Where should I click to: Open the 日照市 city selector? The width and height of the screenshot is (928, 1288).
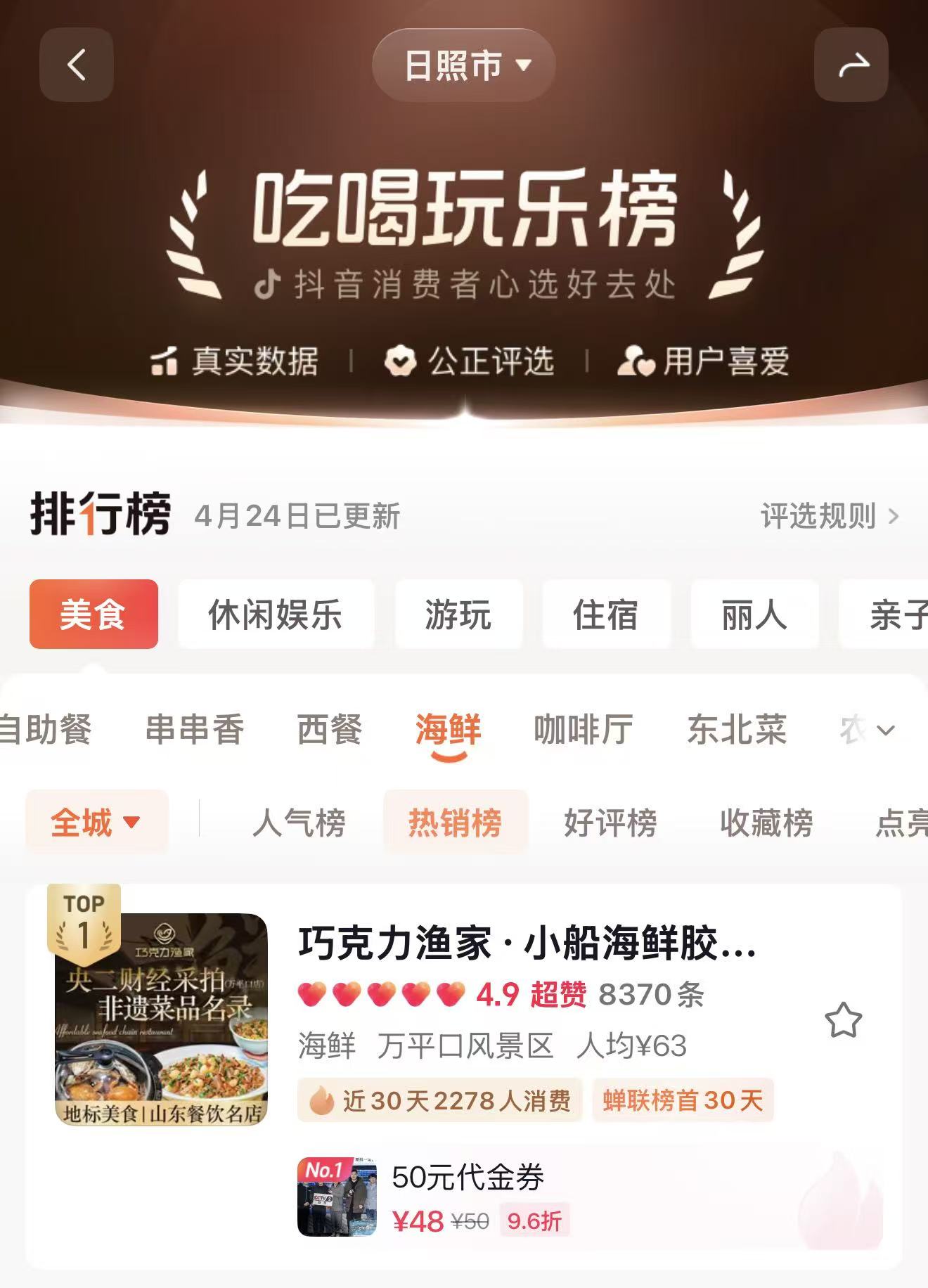coord(464,65)
